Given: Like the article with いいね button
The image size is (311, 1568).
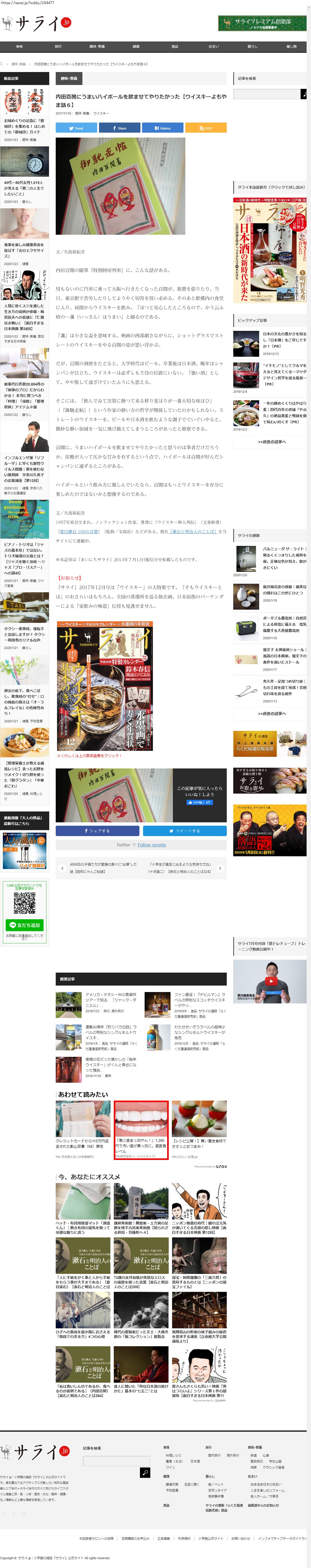Looking at the screenshot, I should coord(200,802).
